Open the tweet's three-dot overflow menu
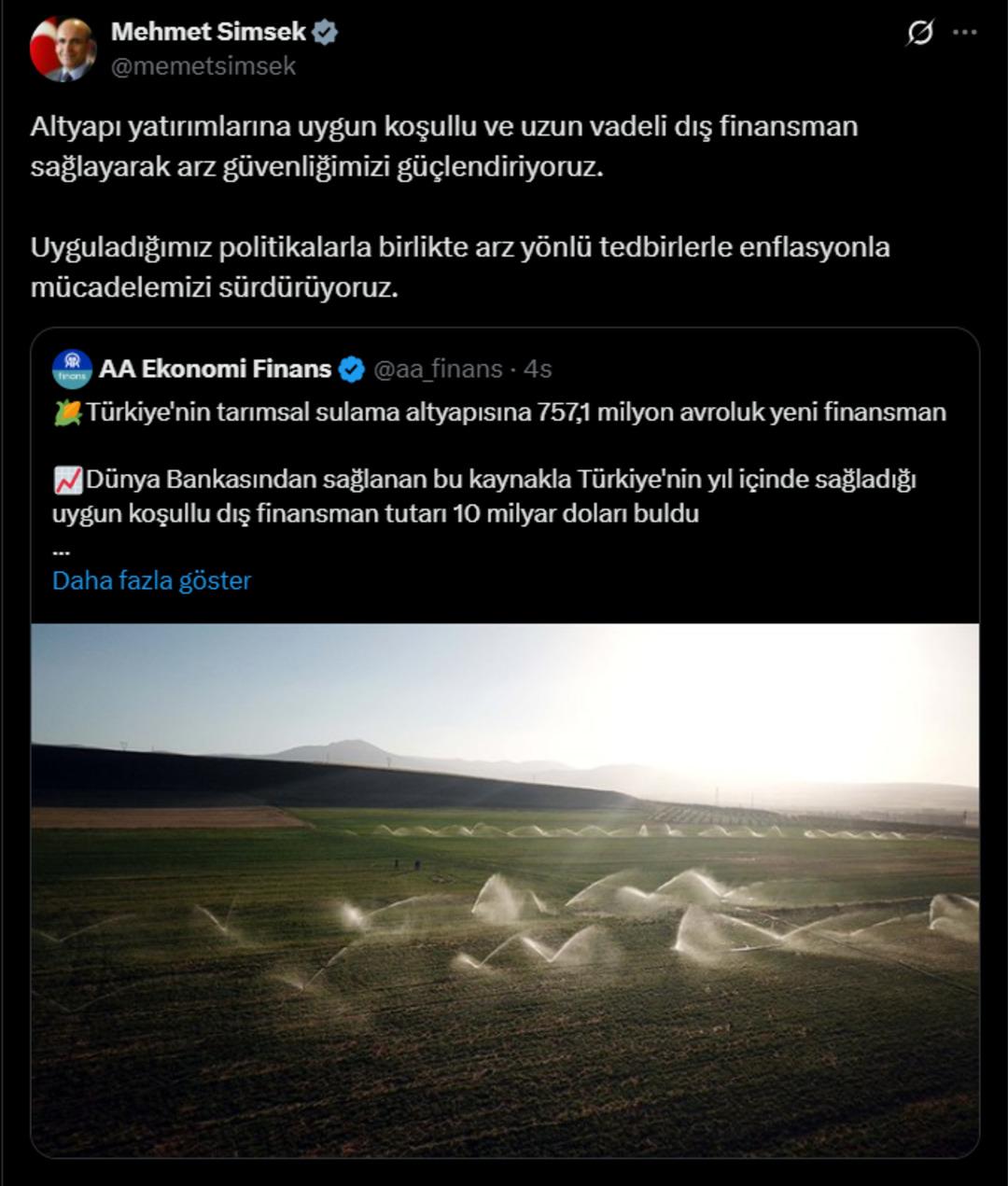 coord(964,33)
